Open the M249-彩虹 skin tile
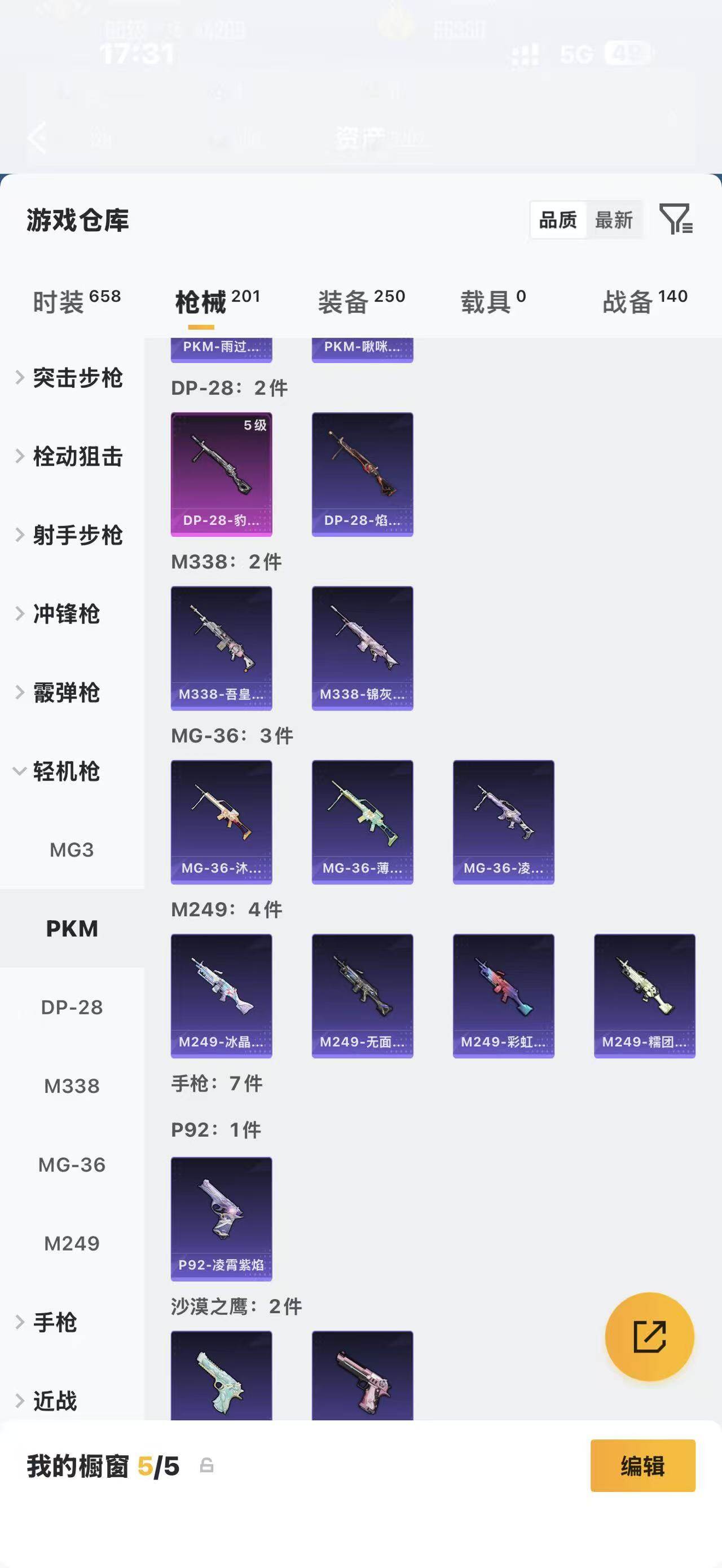The width and height of the screenshot is (722, 1568). pos(504,996)
